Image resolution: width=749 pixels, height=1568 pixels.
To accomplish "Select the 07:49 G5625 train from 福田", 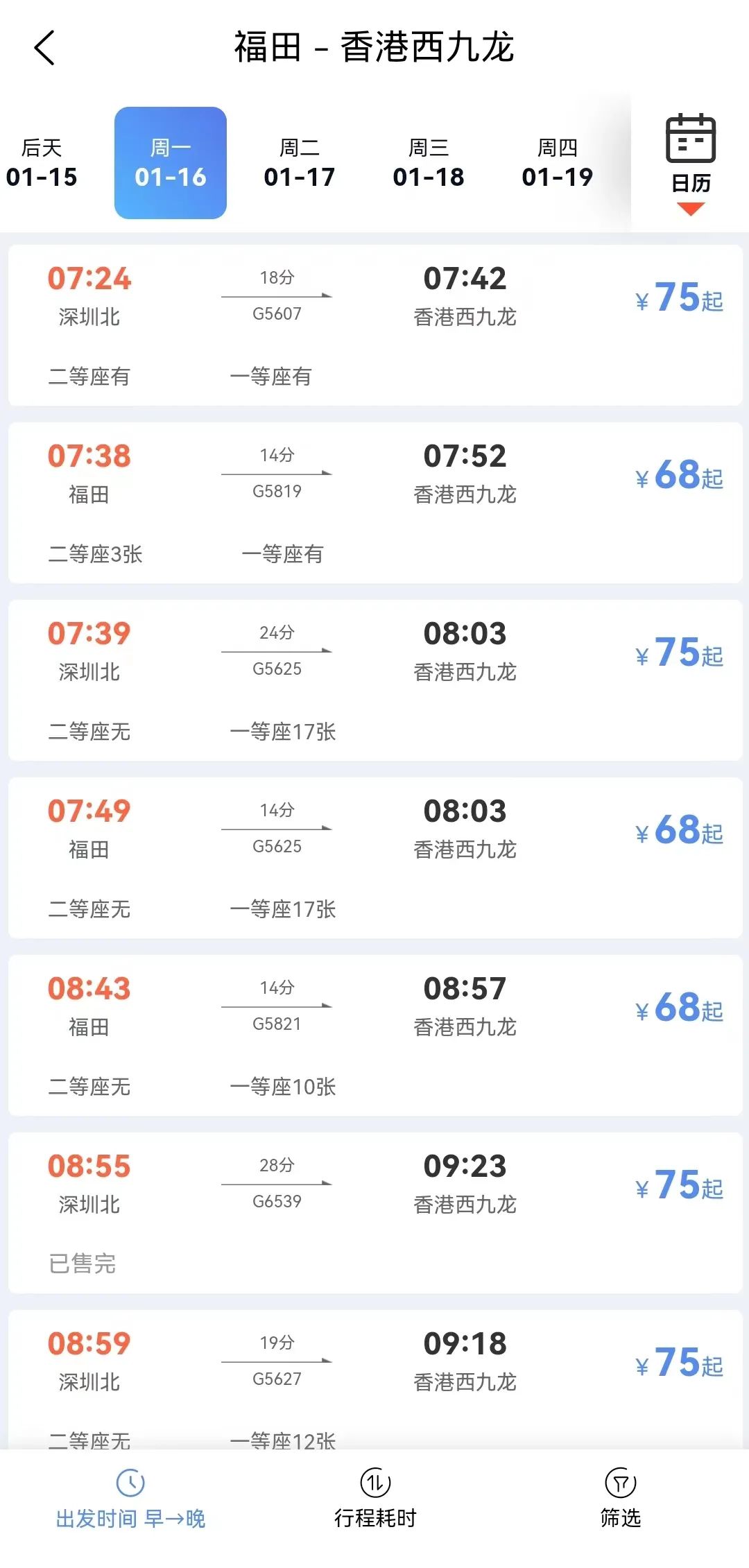I will pos(375,858).
